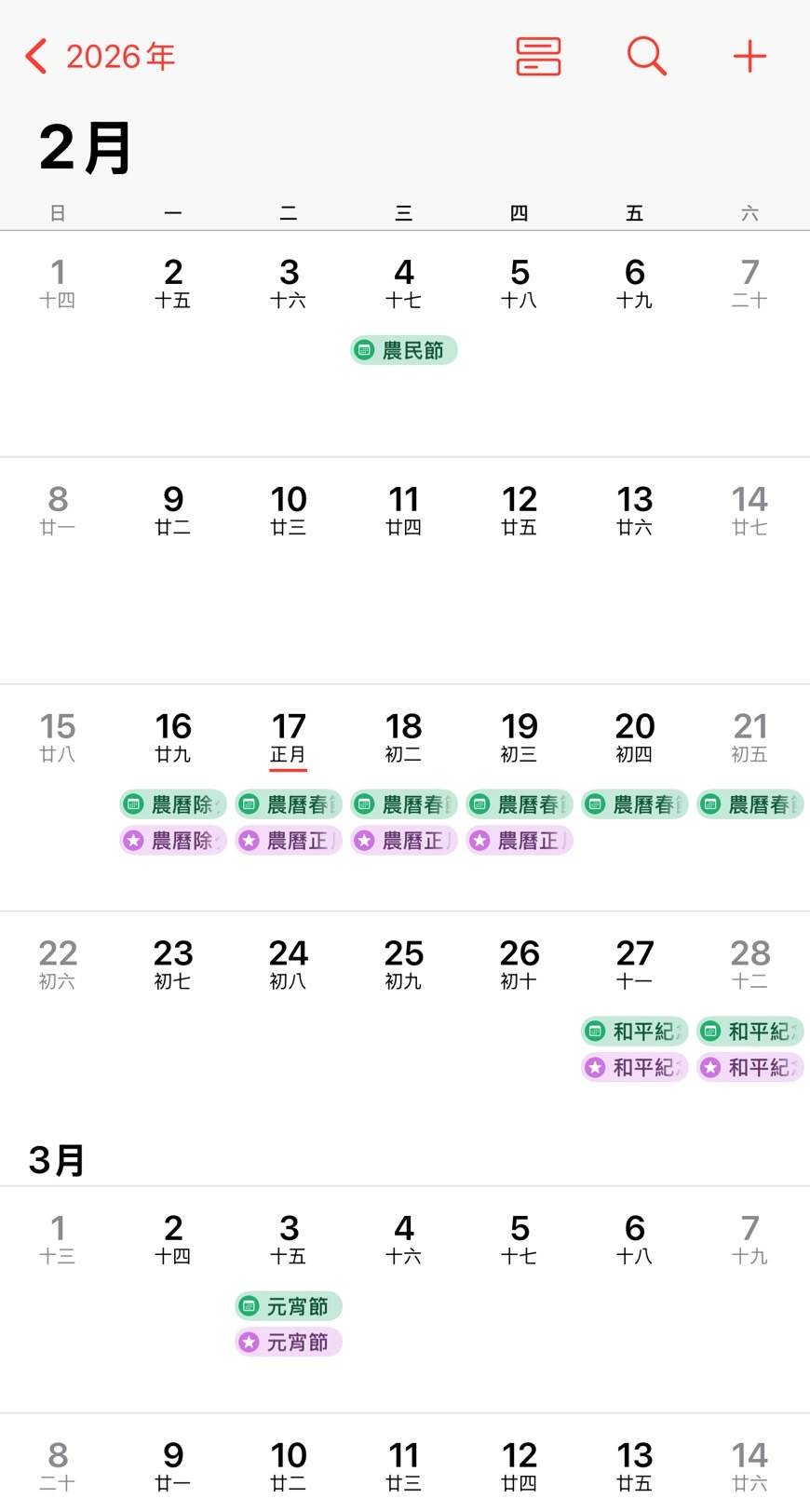Screen dimensions: 810x1512
Task: Select March 12 on the calendar
Action: 520,1465
